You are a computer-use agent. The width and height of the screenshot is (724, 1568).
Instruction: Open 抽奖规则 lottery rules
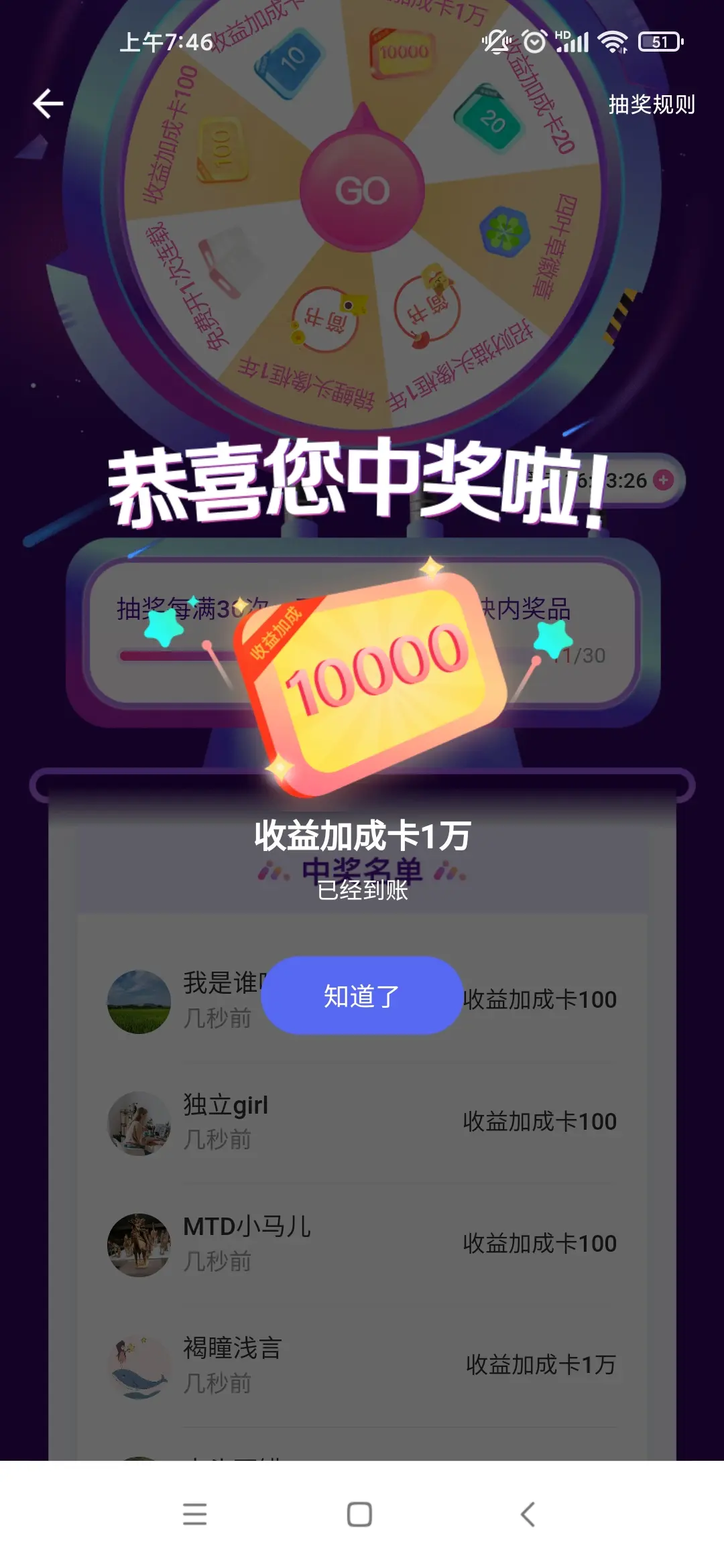(651, 105)
